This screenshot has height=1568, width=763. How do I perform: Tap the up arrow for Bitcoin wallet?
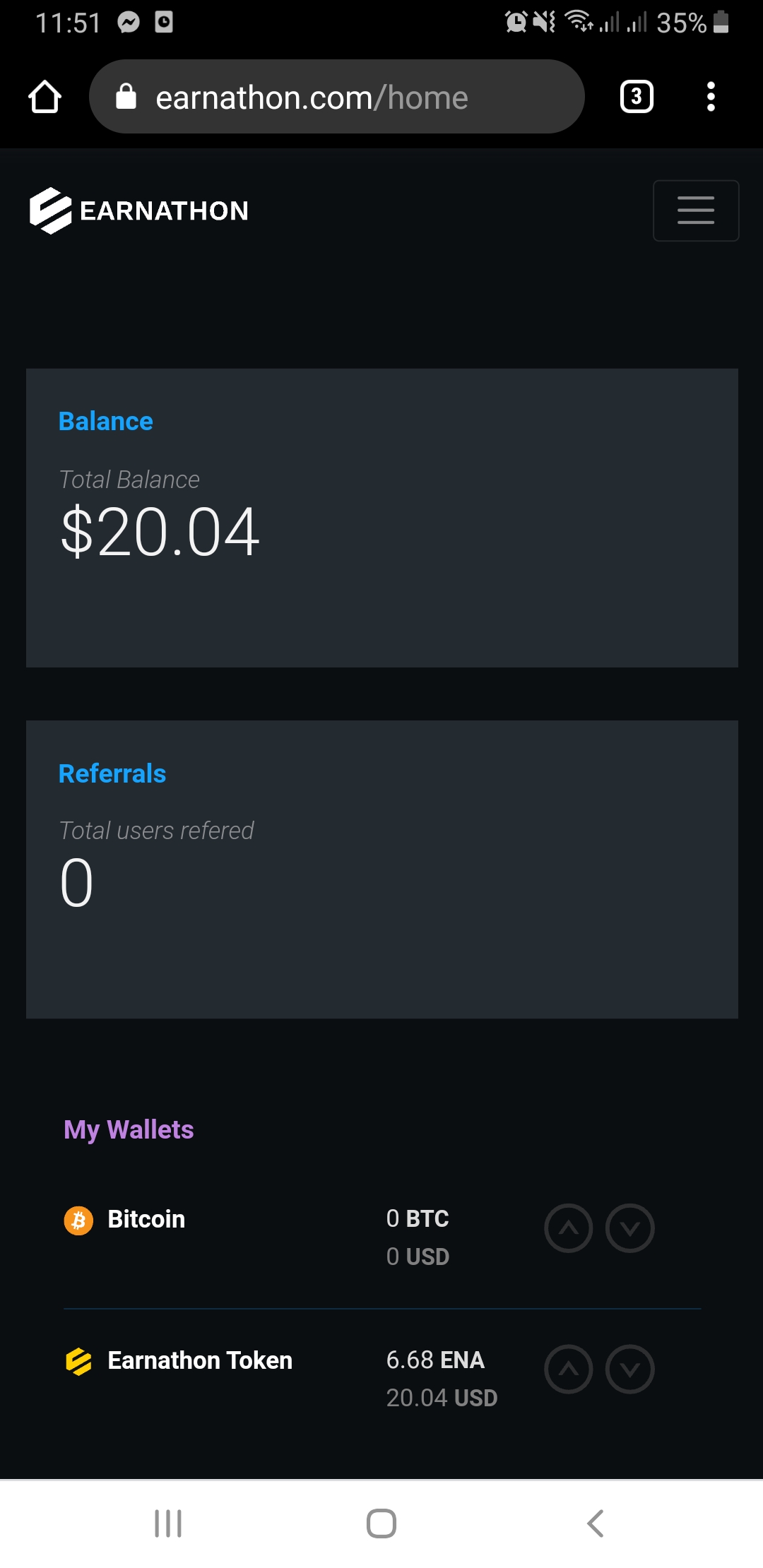click(x=568, y=1228)
